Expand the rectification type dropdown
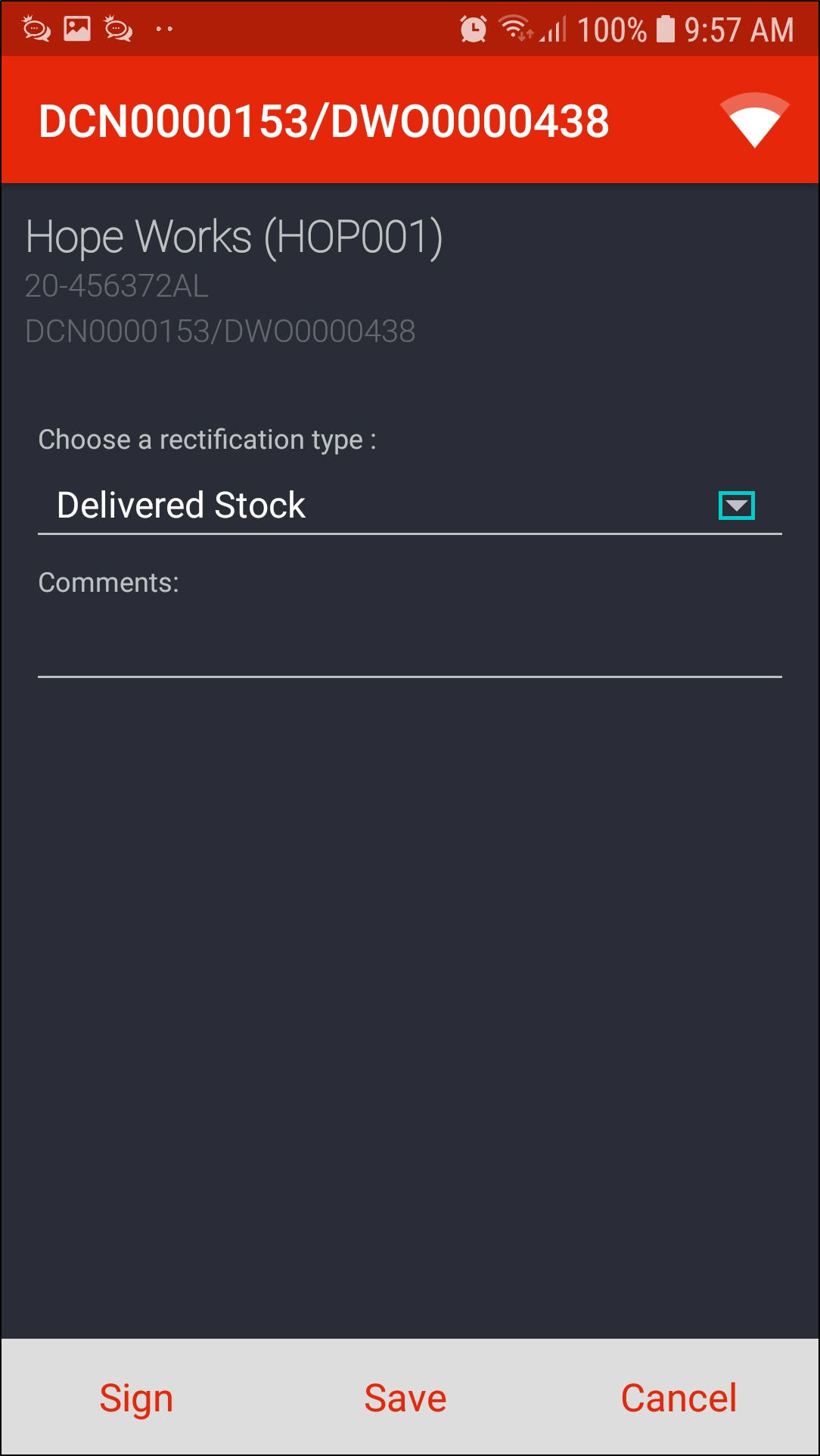The image size is (820, 1456). (x=735, y=506)
